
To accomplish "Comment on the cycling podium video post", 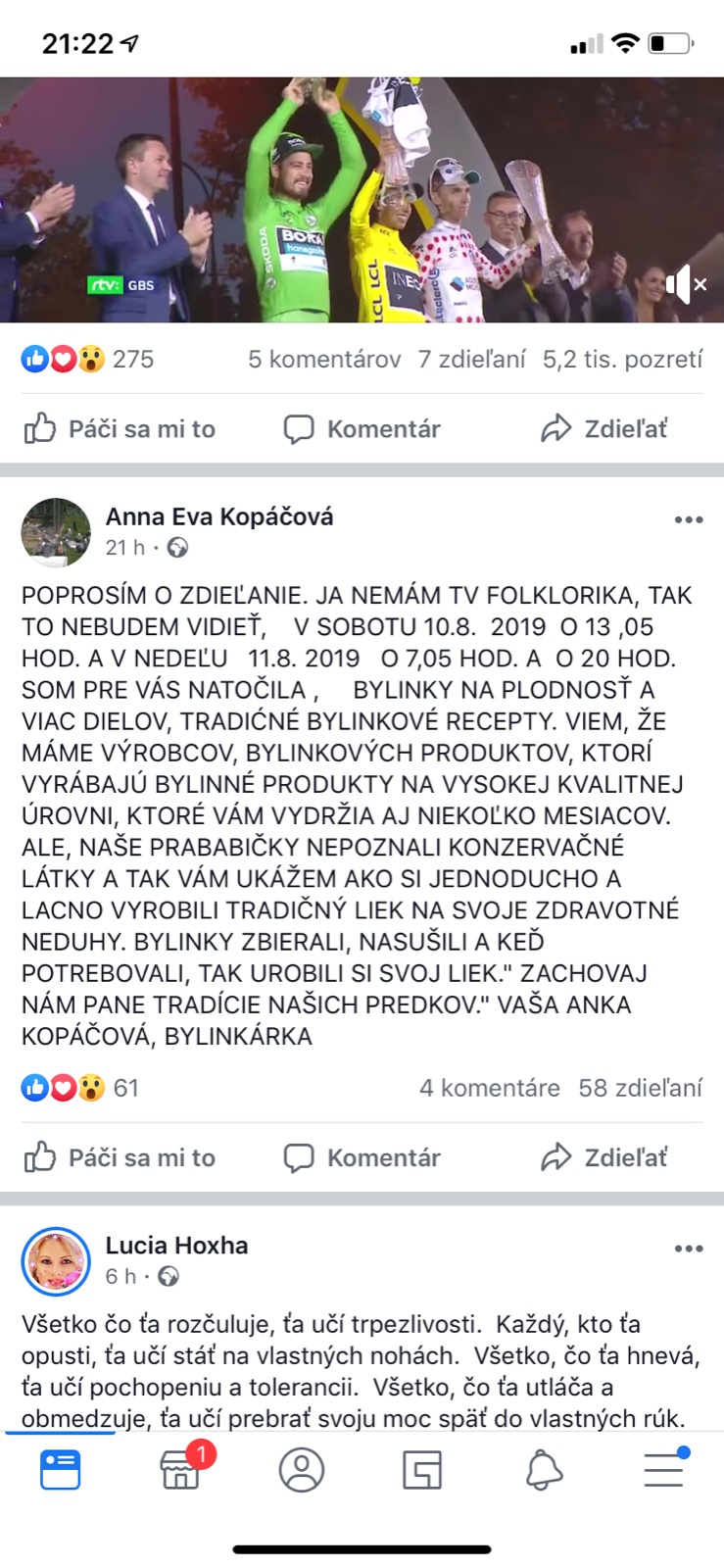I will coord(362,429).
